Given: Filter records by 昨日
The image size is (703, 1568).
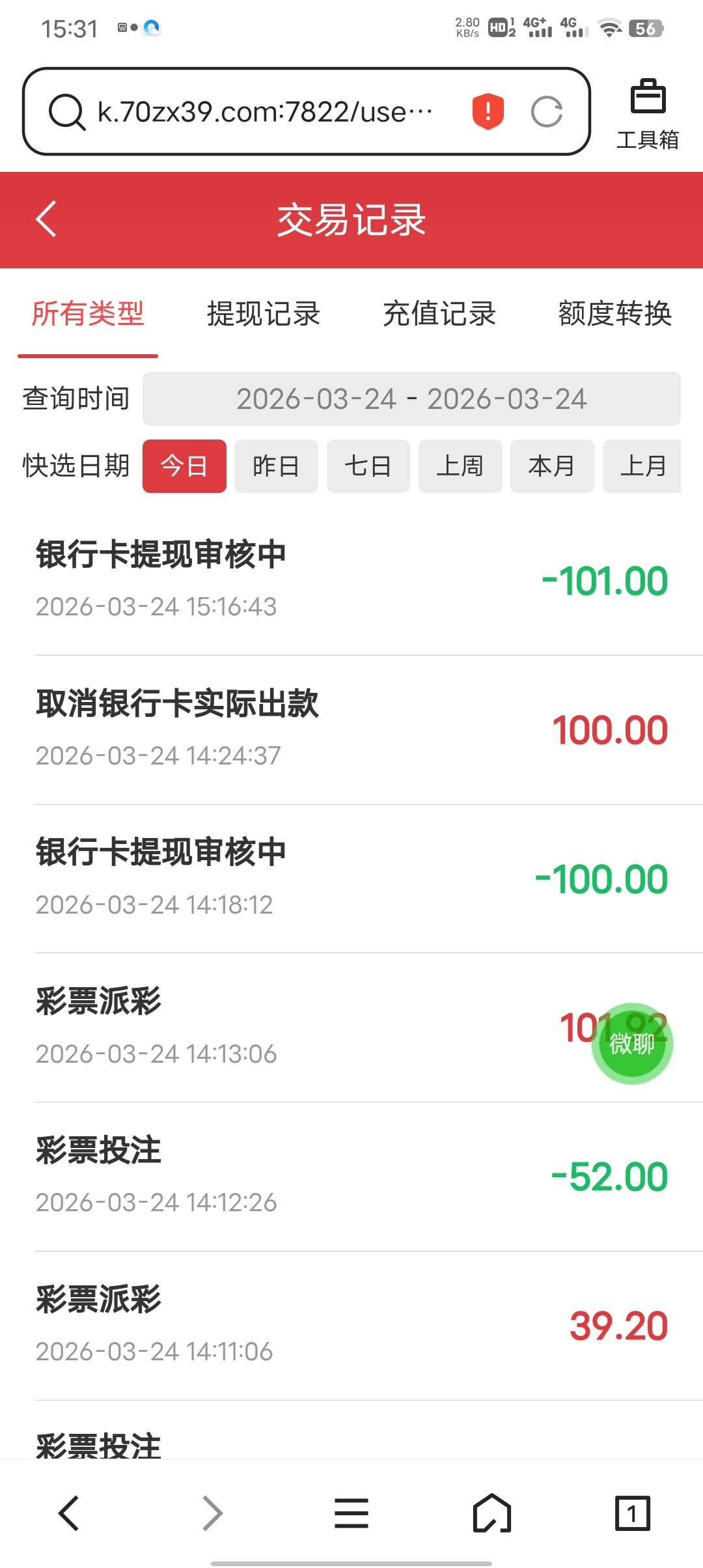Looking at the screenshot, I should [x=276, y=466].
